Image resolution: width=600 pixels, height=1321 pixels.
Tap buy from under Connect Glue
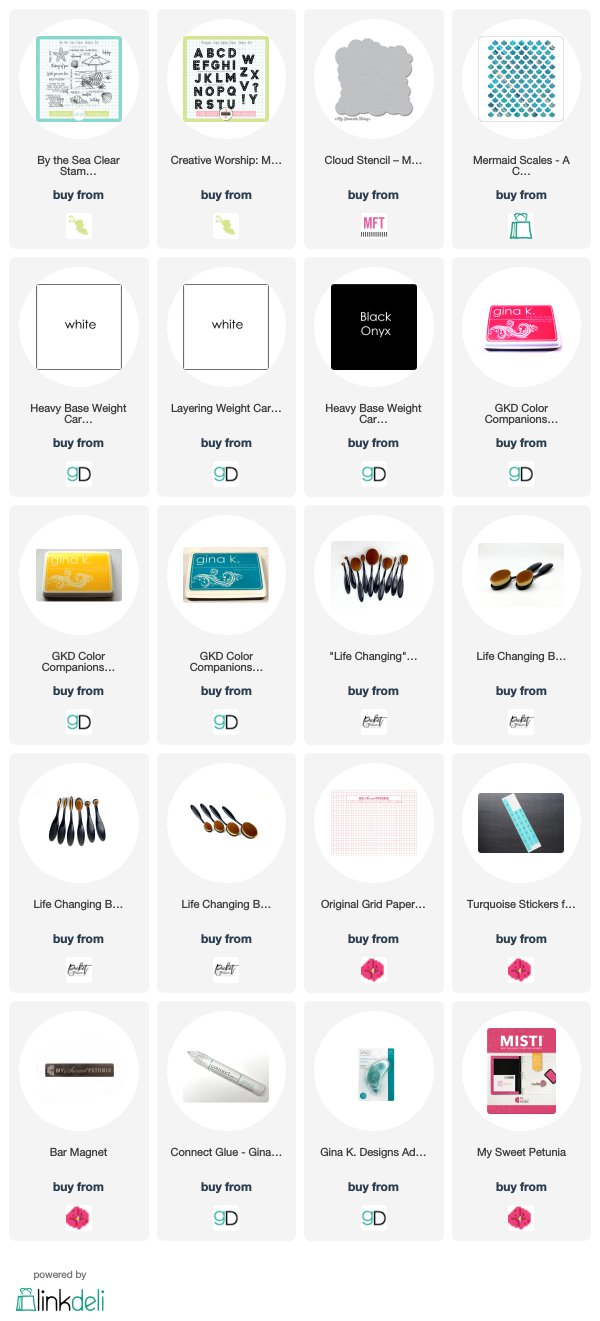click(x=226, y=1187)
